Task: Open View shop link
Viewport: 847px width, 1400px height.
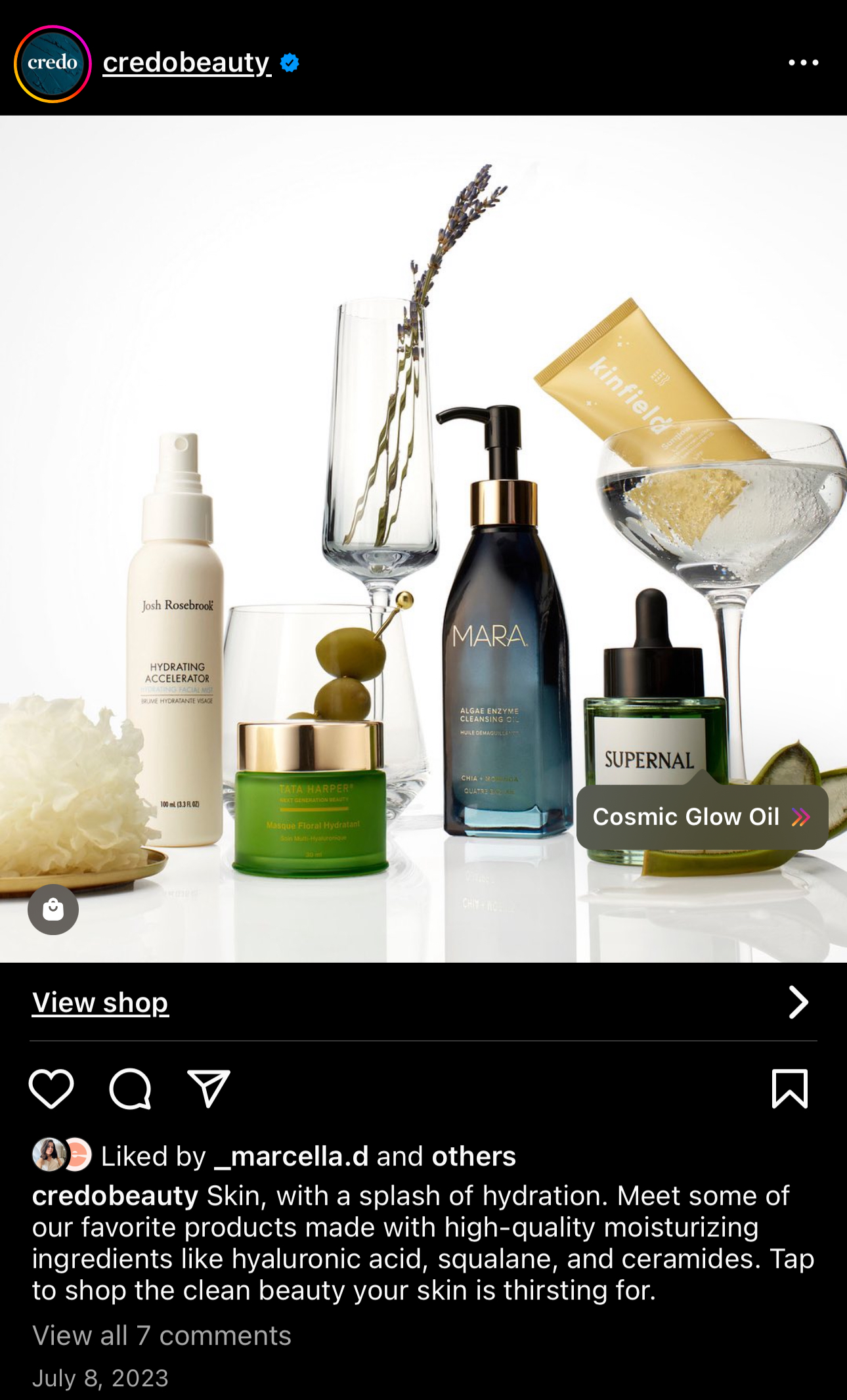Action: point(100,1003)
